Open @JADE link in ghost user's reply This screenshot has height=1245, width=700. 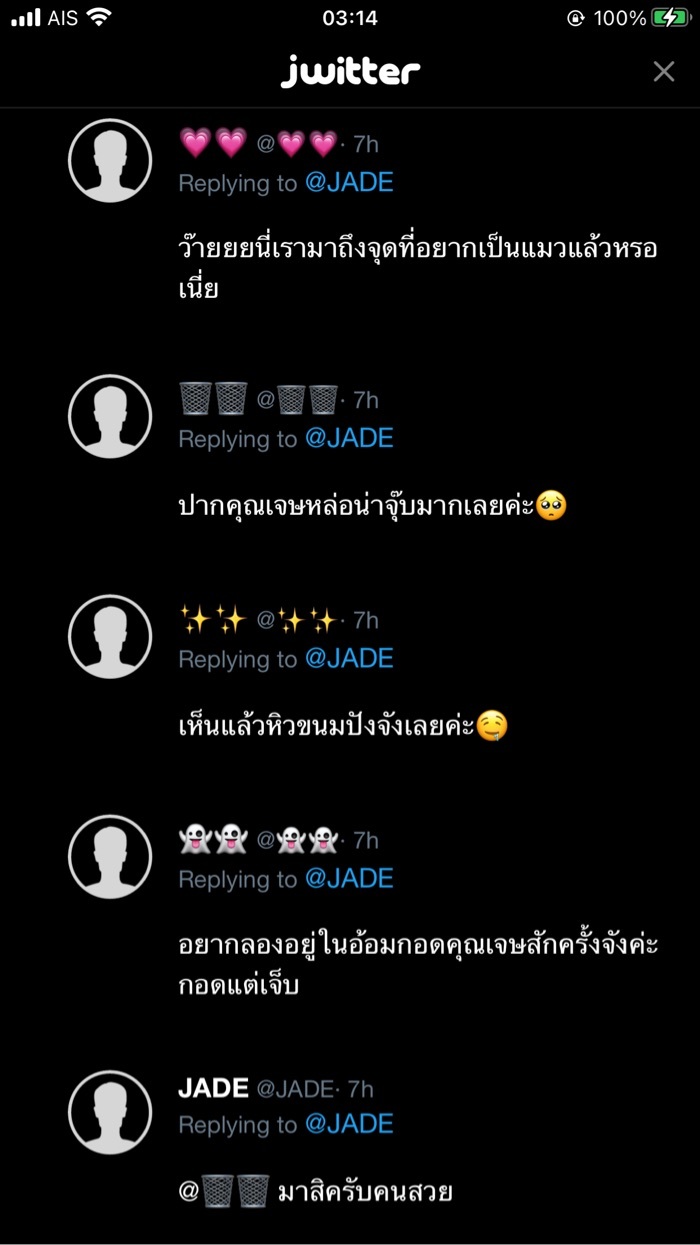click(x=349, y=878)
